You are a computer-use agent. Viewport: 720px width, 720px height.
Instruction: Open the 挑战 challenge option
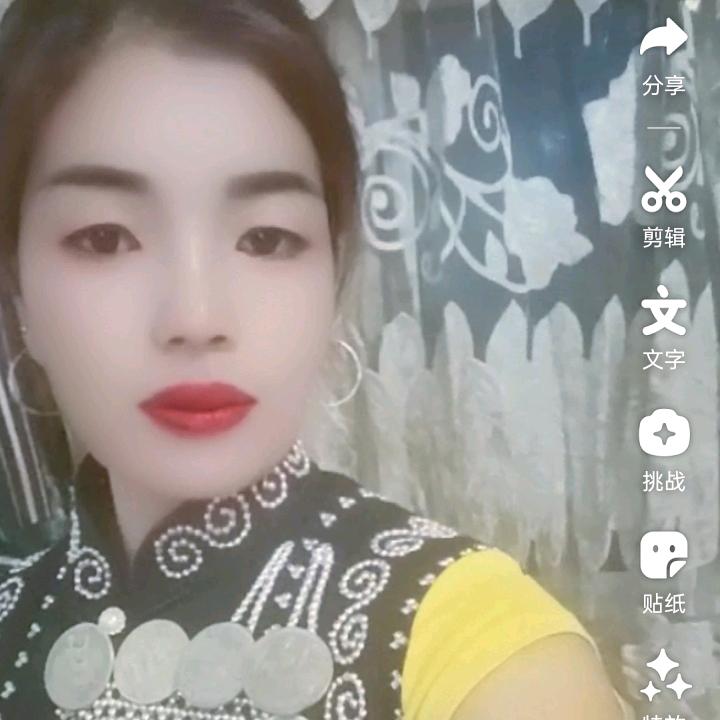[x=664, y=433]
